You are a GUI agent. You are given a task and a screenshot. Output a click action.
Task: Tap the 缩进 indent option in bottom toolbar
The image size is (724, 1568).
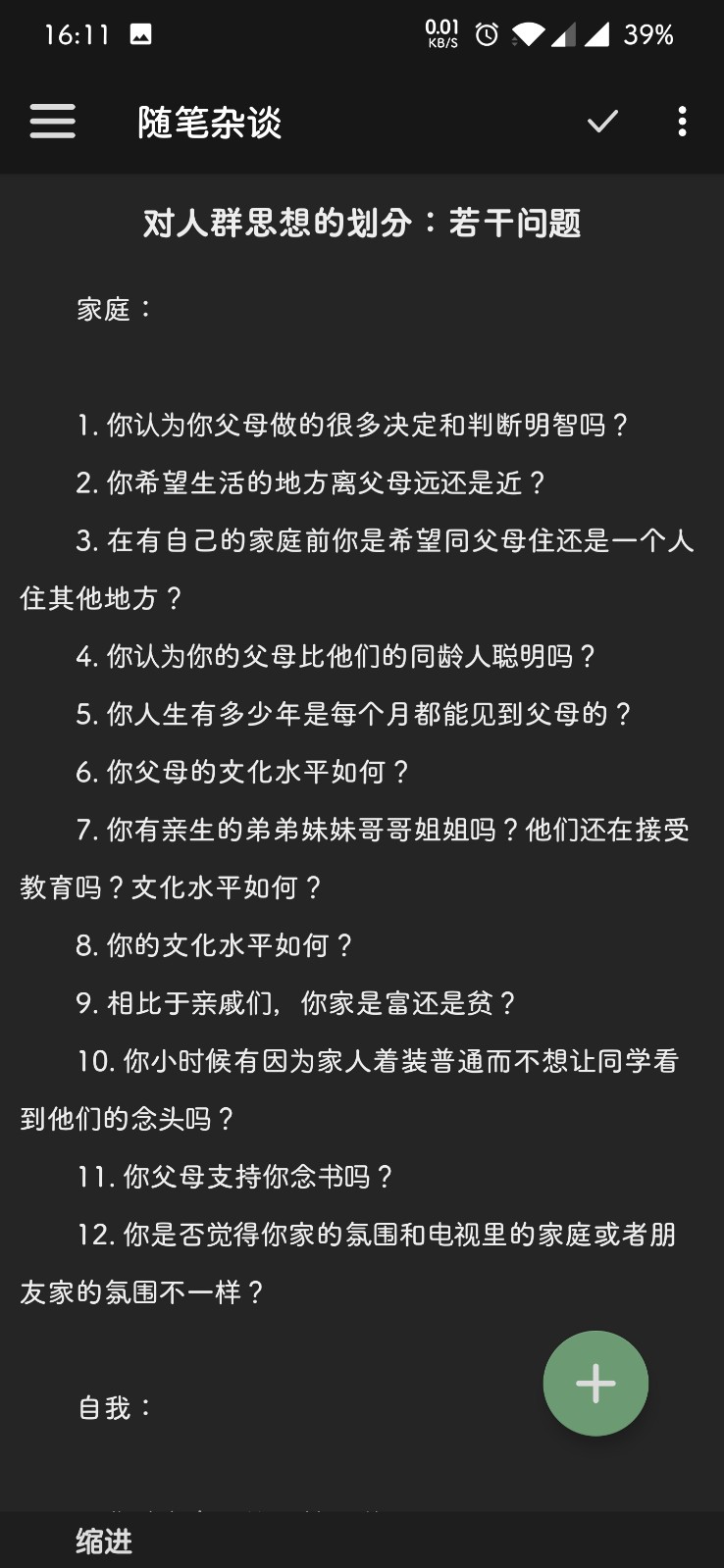click(x=104, y=1542)
